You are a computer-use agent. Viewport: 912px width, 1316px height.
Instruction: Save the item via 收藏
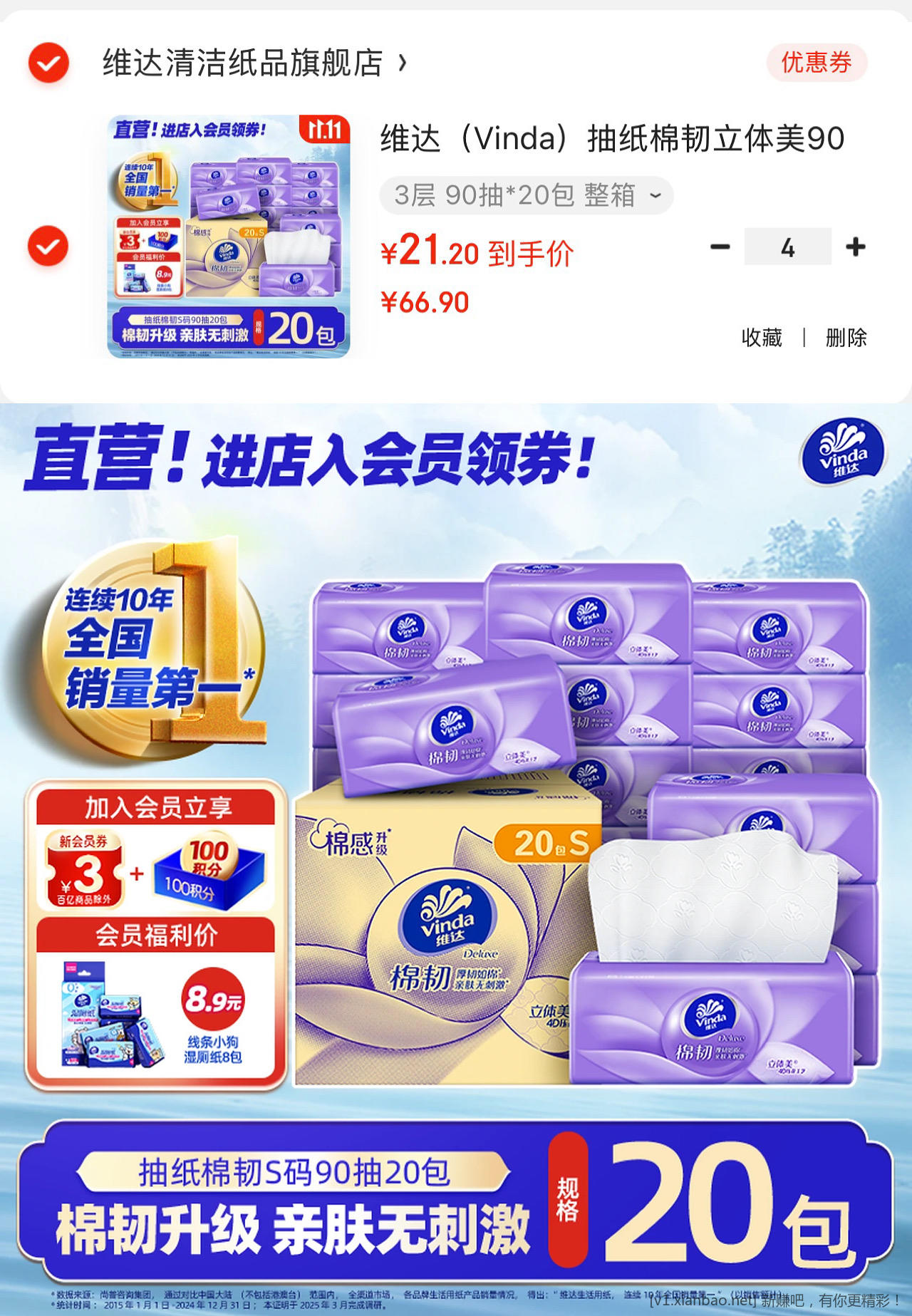click(x=762, y=337)
